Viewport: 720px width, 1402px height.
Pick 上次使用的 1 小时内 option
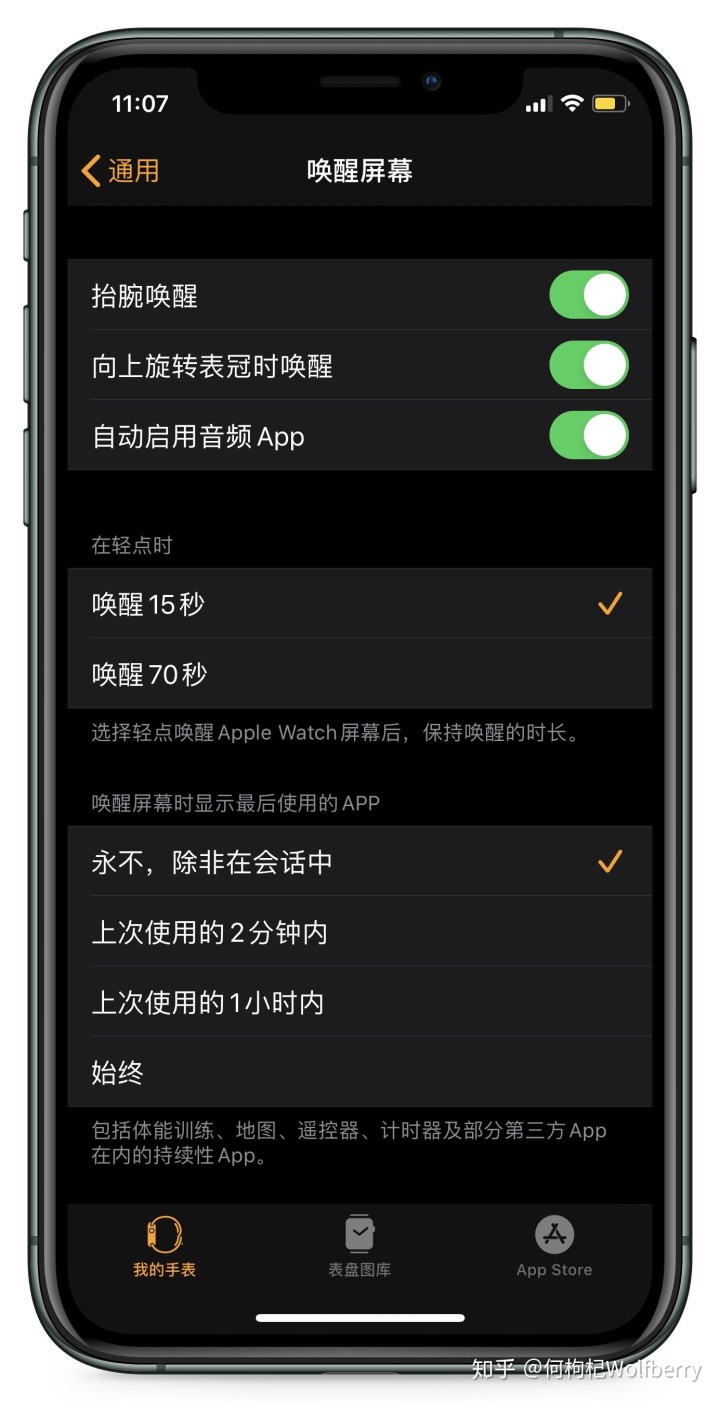tap(360, 1002)
